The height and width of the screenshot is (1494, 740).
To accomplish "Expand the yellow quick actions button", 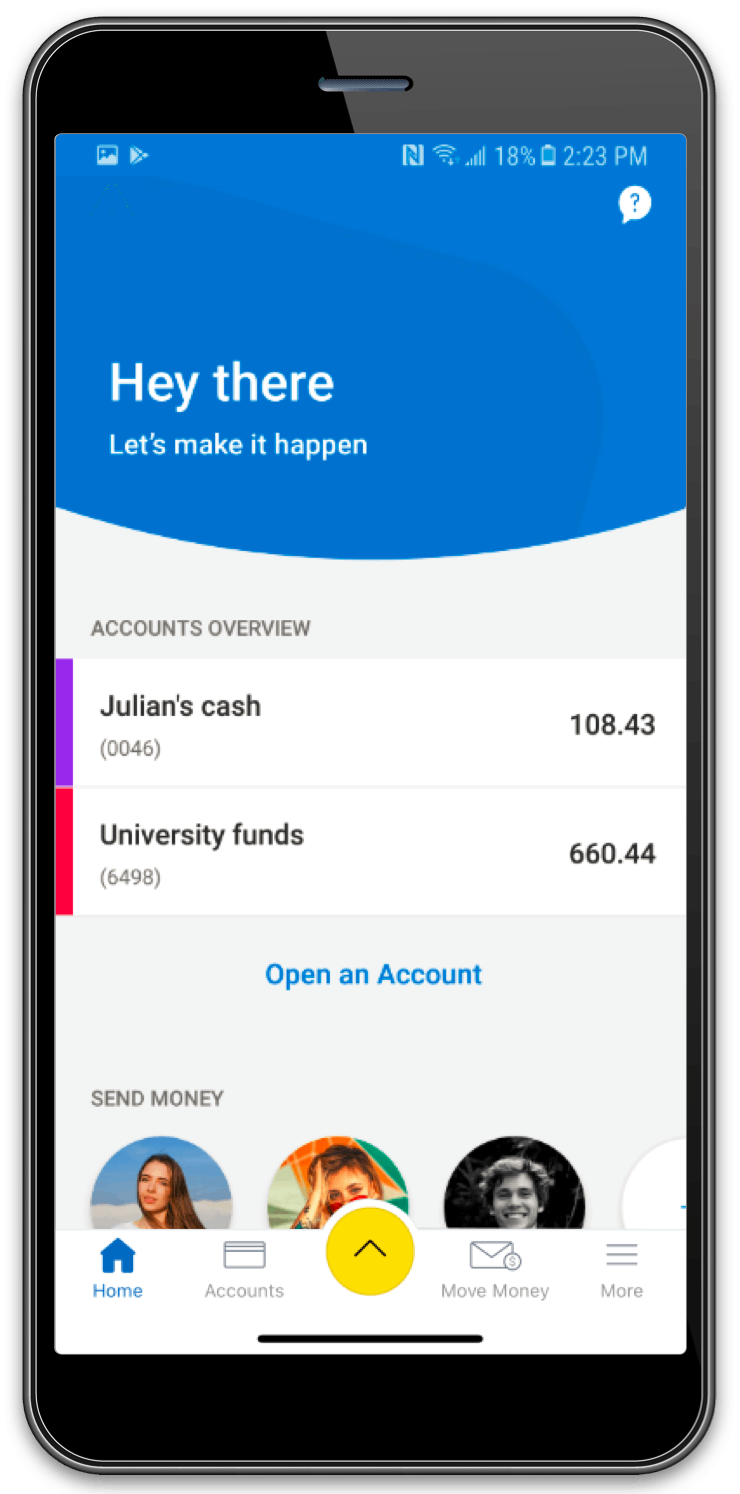I will [370, 1250].
